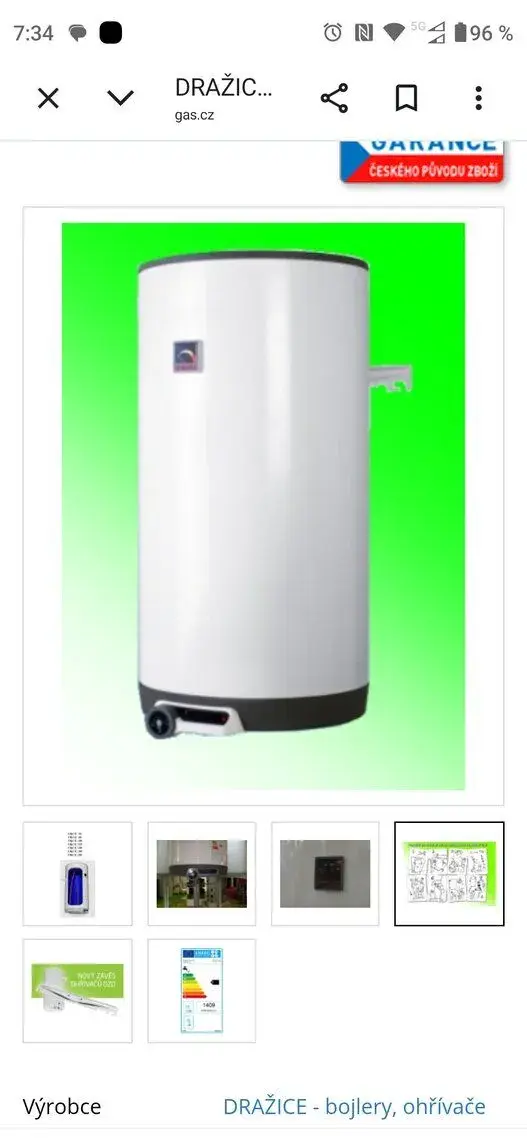The width and height of the screenshot is (527, 1146).
Task: Open the three-dot overflow menu
Action: pos(478,98)
